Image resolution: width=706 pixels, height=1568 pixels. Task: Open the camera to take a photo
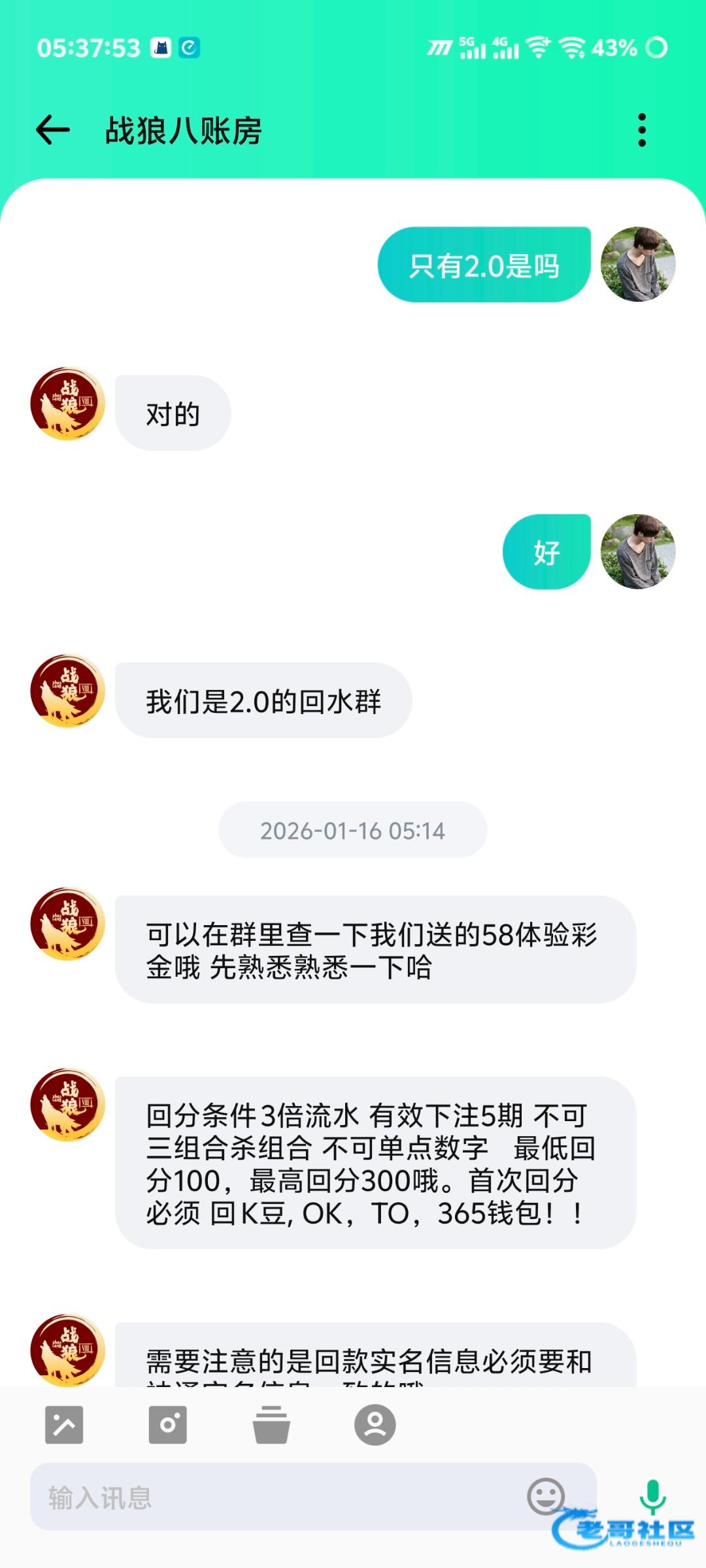[168, 1425]
